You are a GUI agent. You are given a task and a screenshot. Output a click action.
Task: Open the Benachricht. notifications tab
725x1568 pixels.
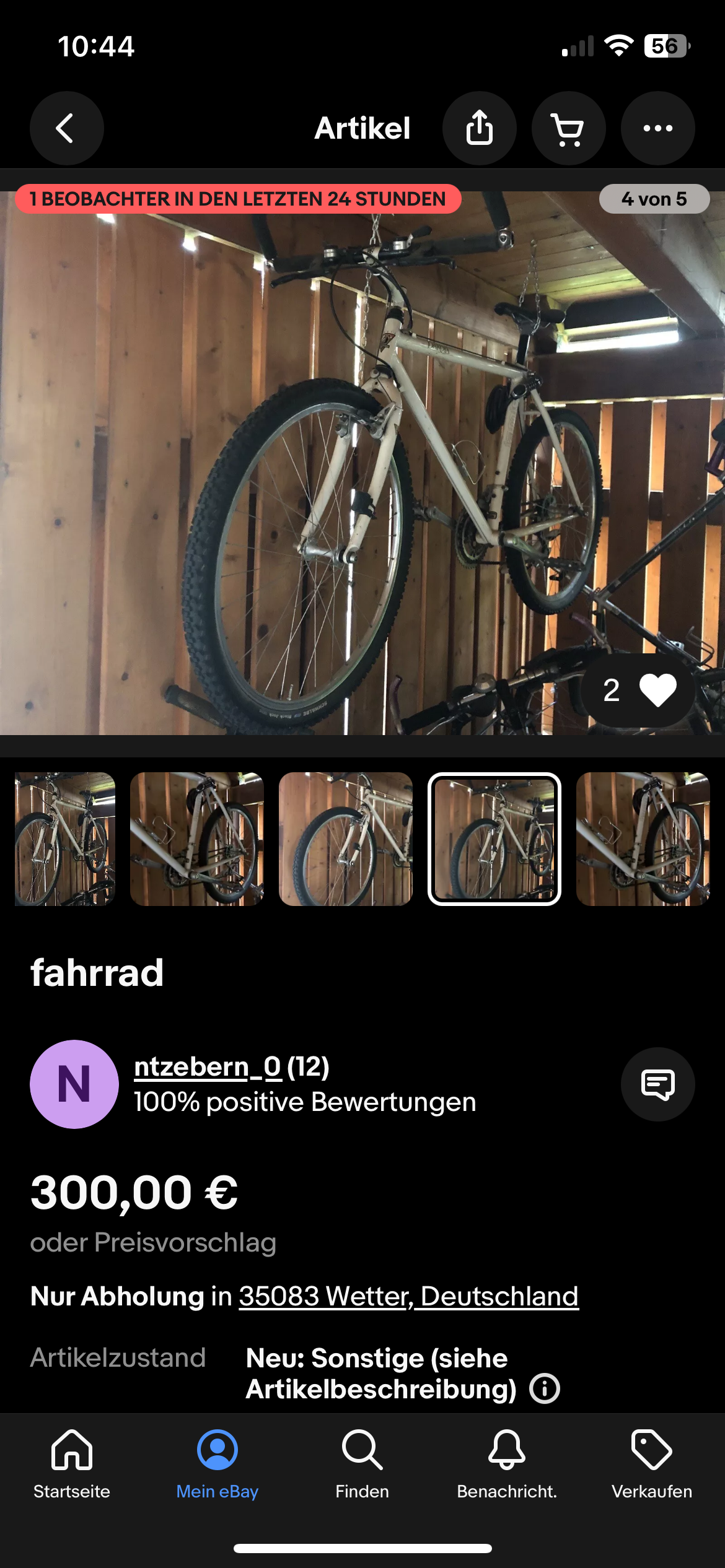507,1464
